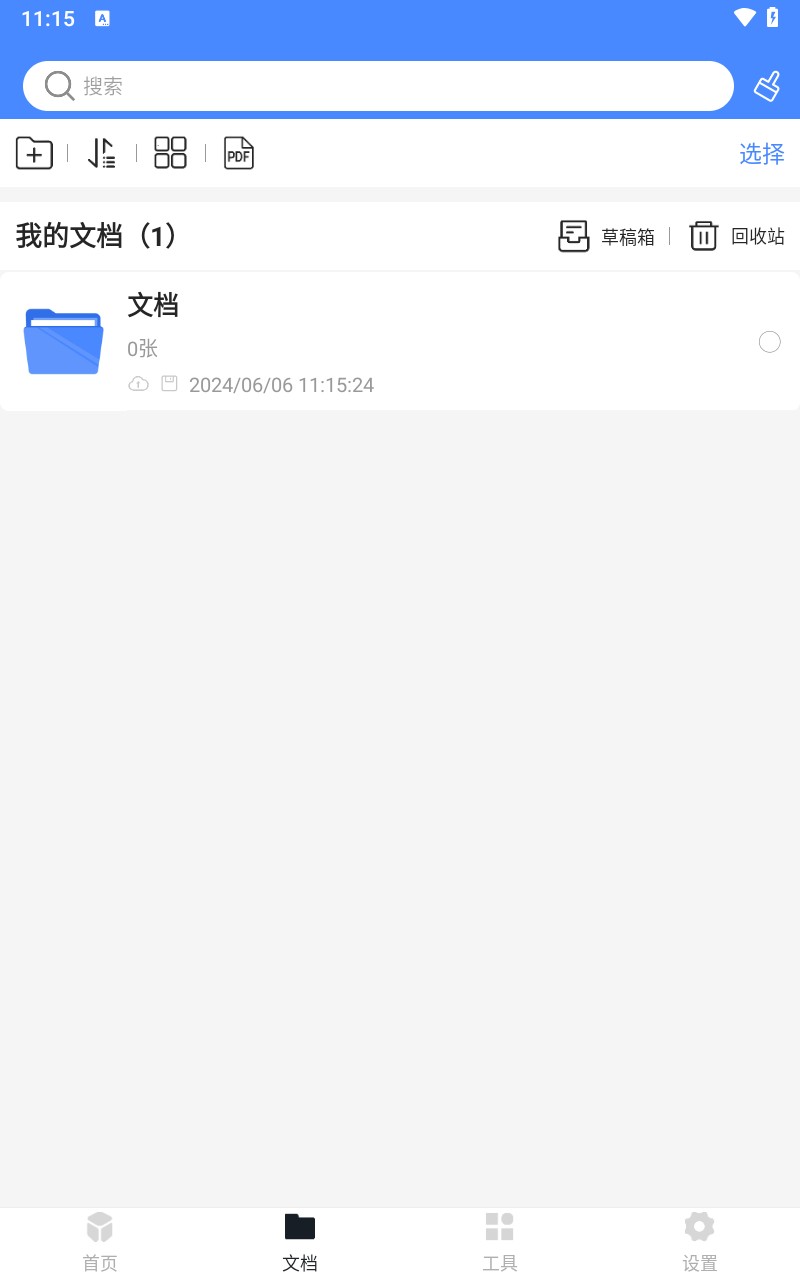Tap the battery indicator in status bar
Image resolution: width=800 pixels, height=1280 pixels.
pos(771,17)
